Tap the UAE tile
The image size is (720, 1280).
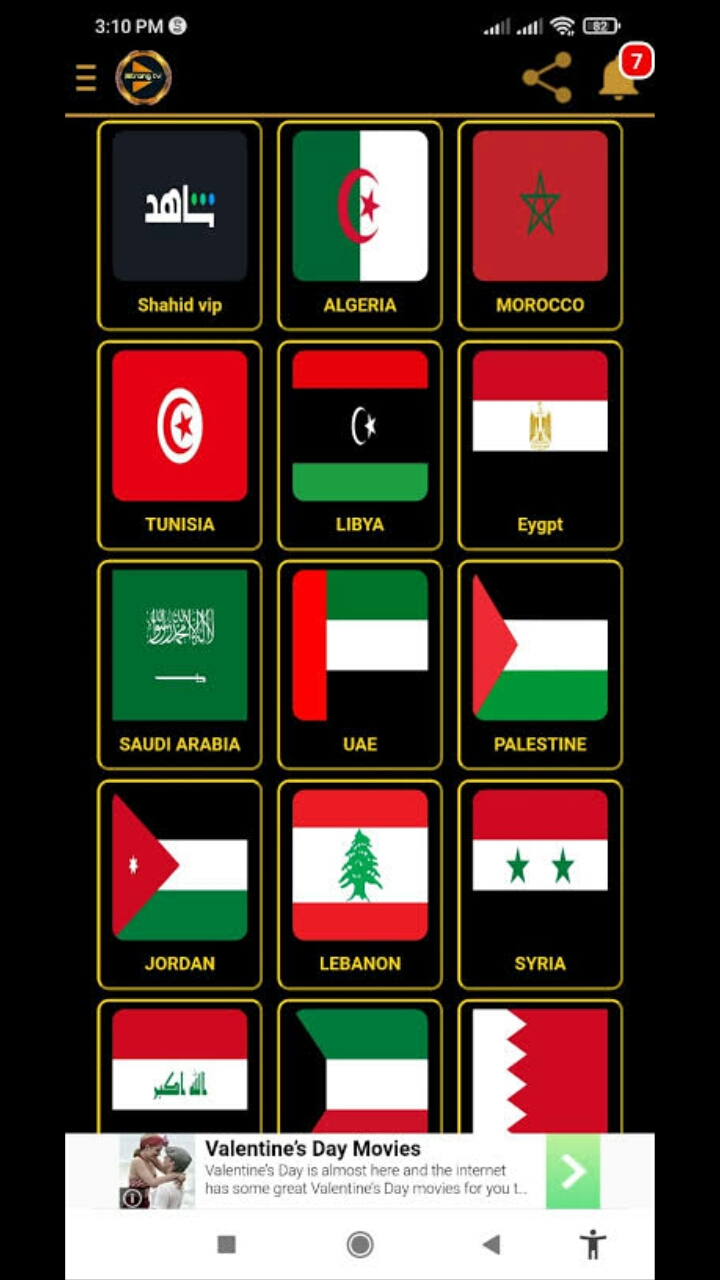pyautogui.click(x=360, y=665)
